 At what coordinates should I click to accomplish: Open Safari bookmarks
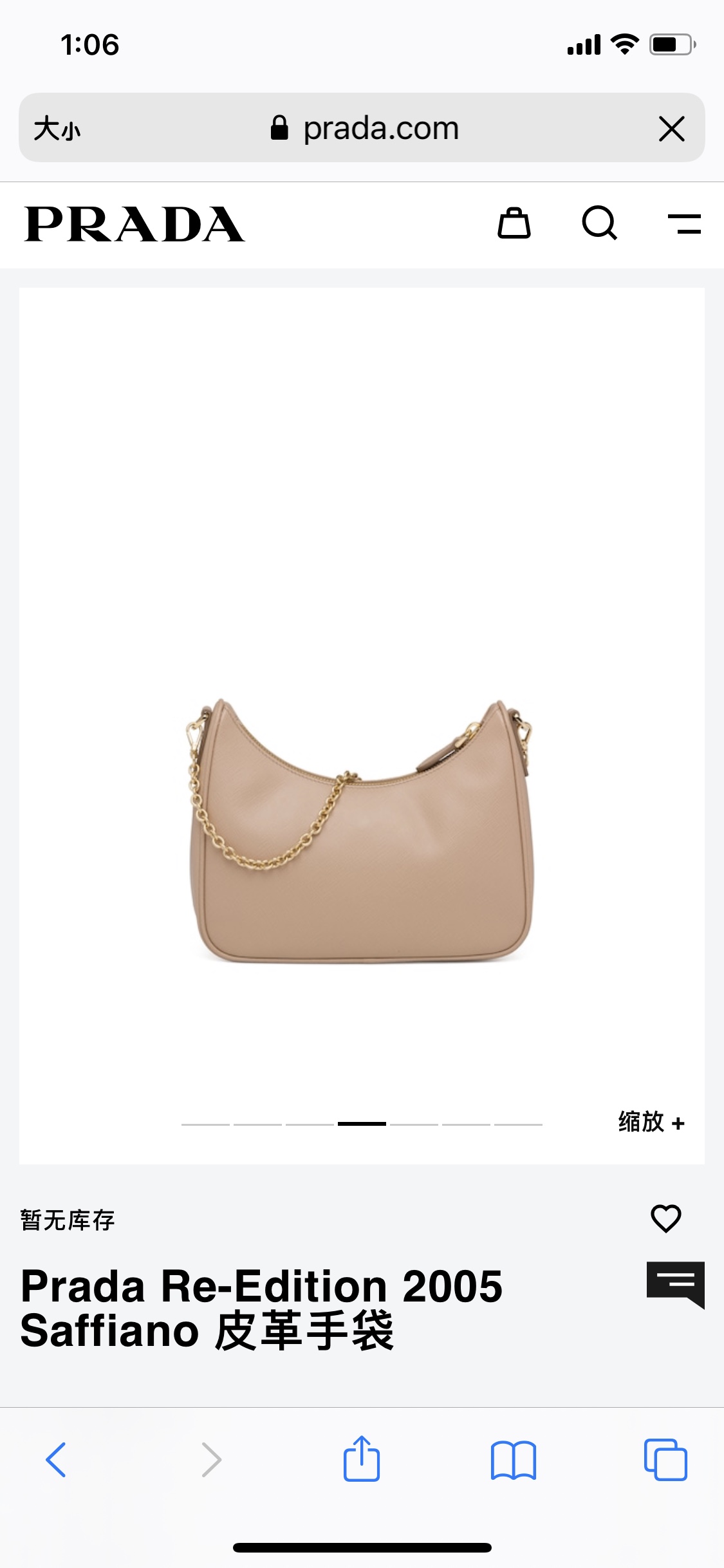pyautogui.click(x=513, y=1460)
